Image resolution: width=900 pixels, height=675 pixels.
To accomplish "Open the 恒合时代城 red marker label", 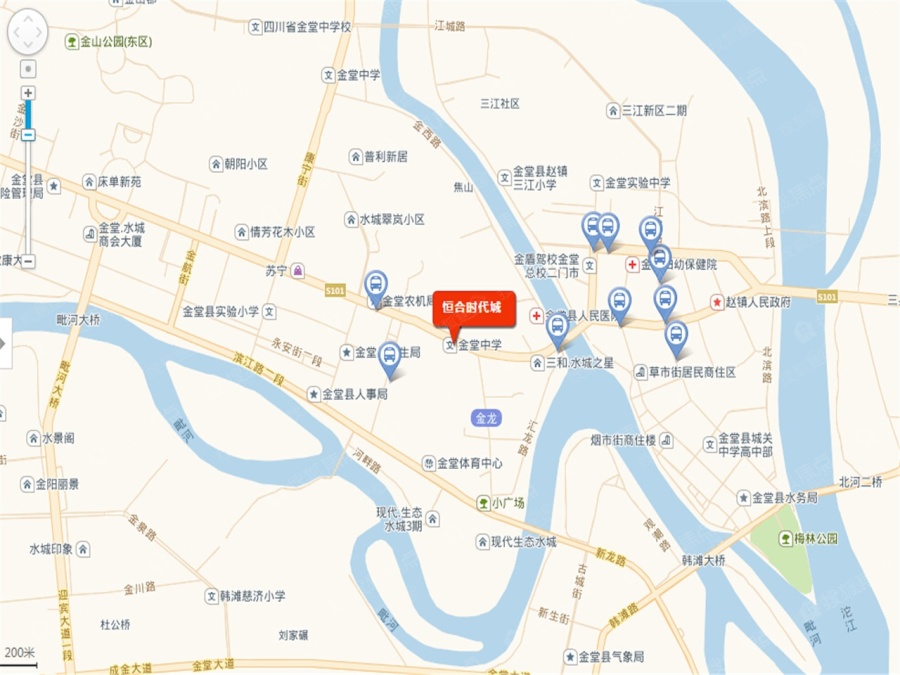I will tap(474, 308).
